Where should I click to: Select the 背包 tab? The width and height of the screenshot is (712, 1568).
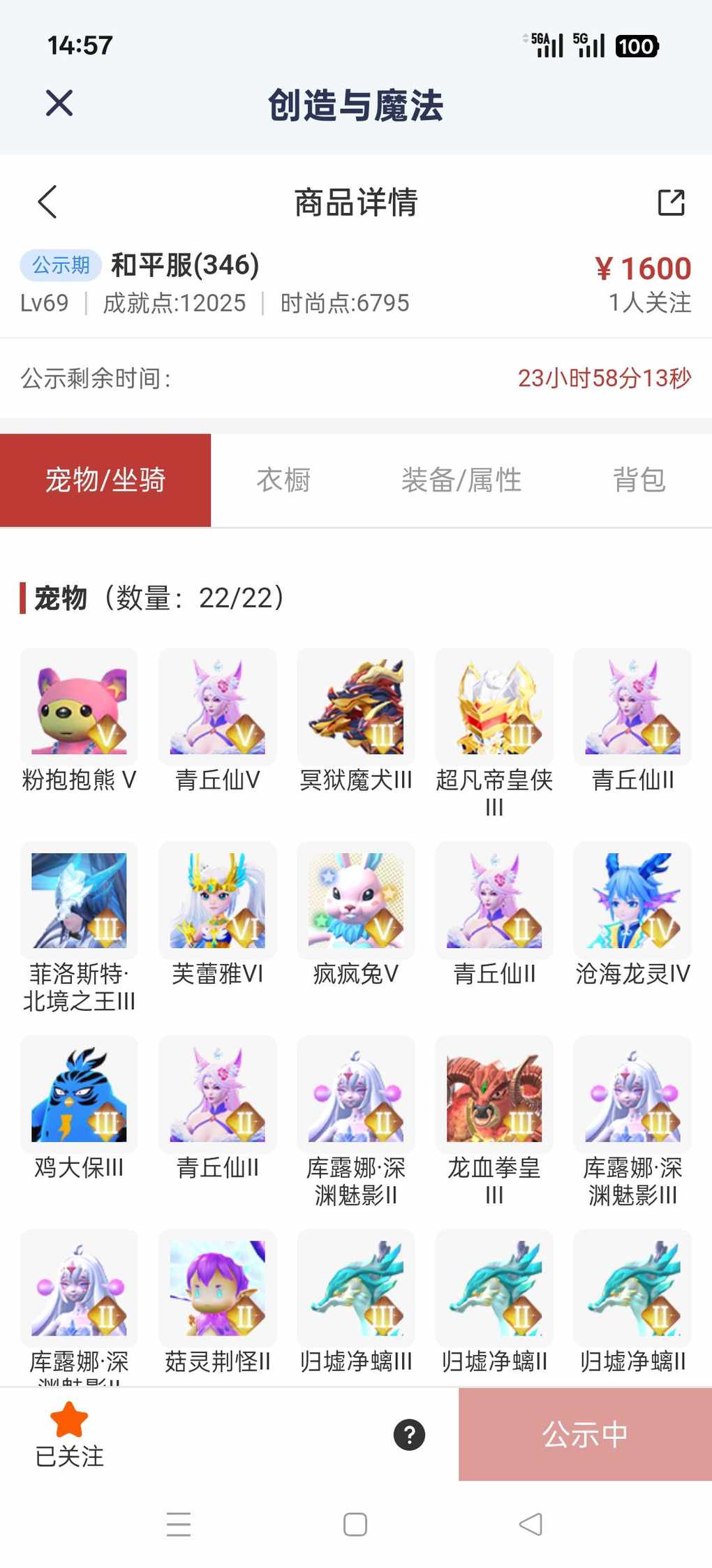click(639, 480)
